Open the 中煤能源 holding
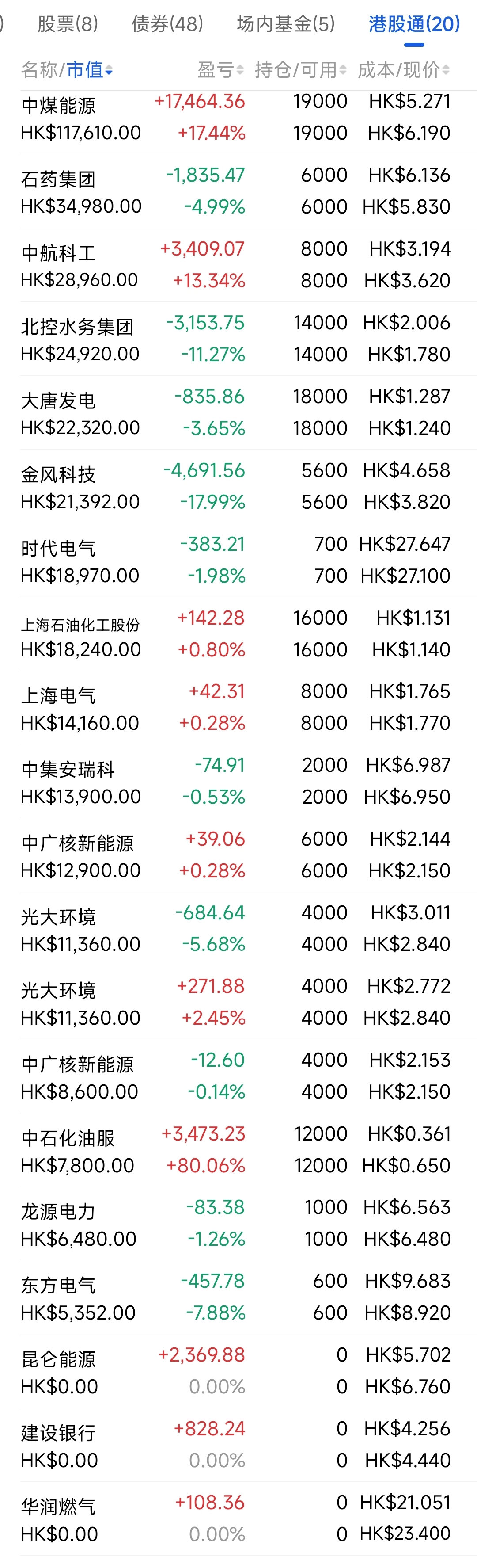The image size is (477, 1568). (x=59, y=105)
